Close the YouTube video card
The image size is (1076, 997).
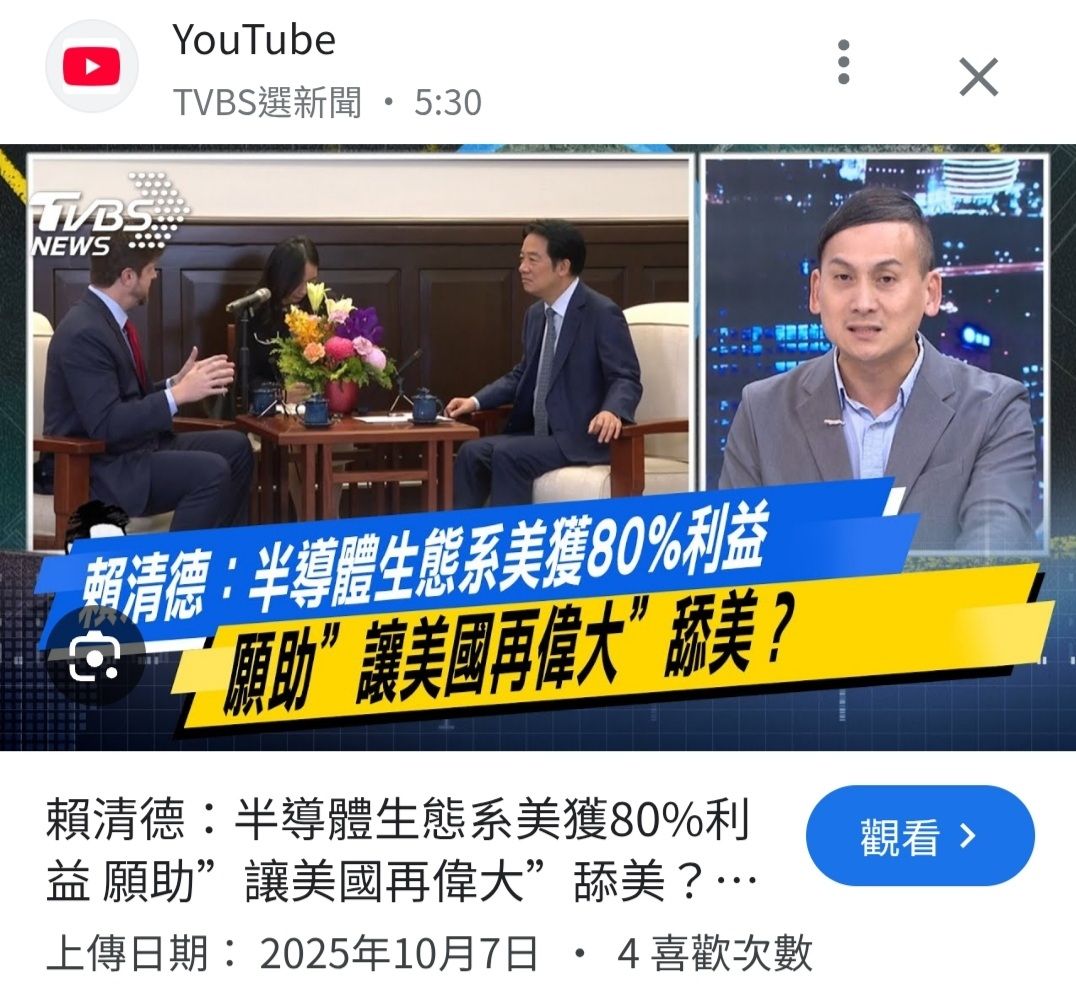coord(978,76)
